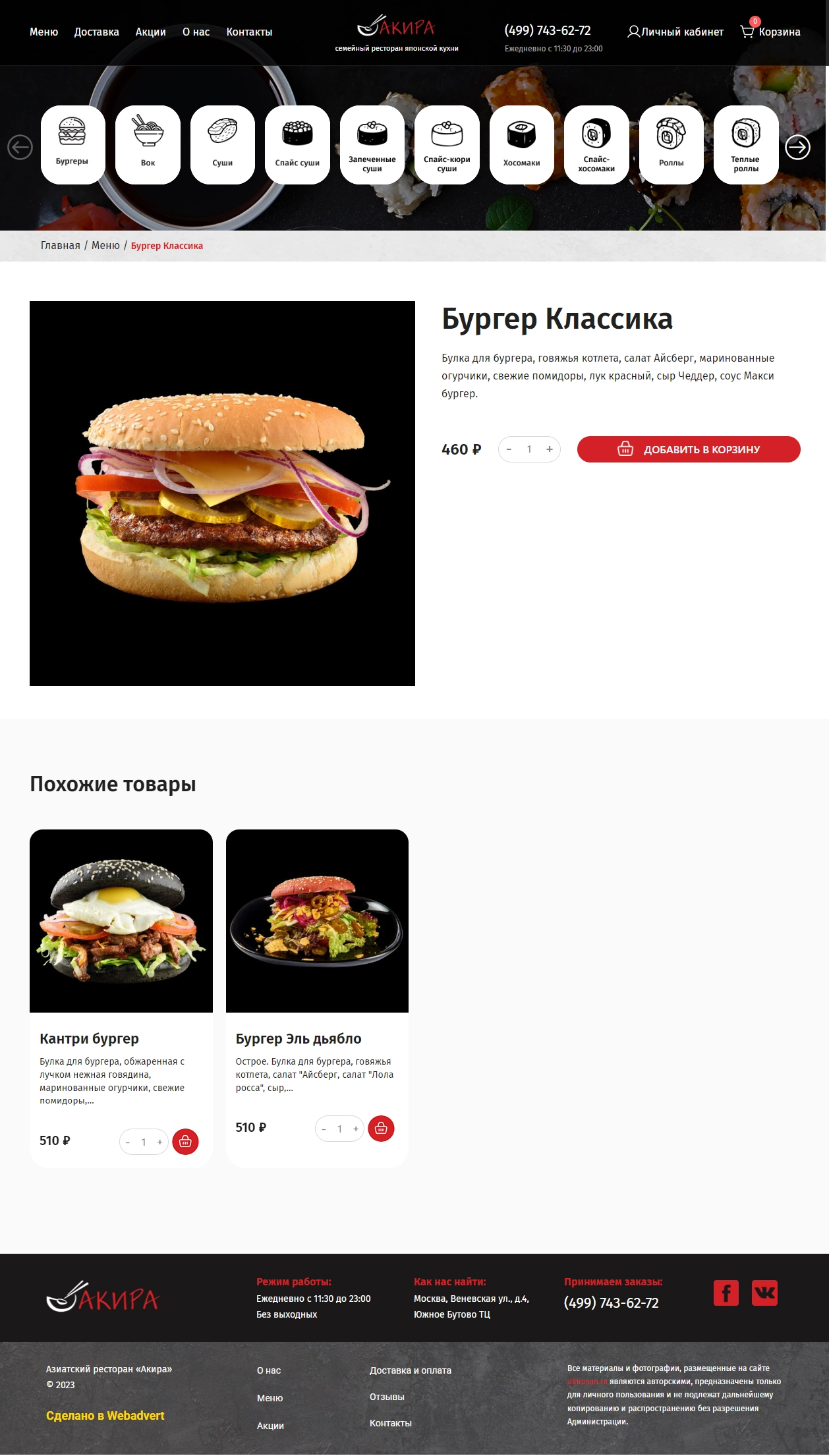Select the Вок category
Image resolution: width=829 pixels, height=1456 pixels.
148,144
